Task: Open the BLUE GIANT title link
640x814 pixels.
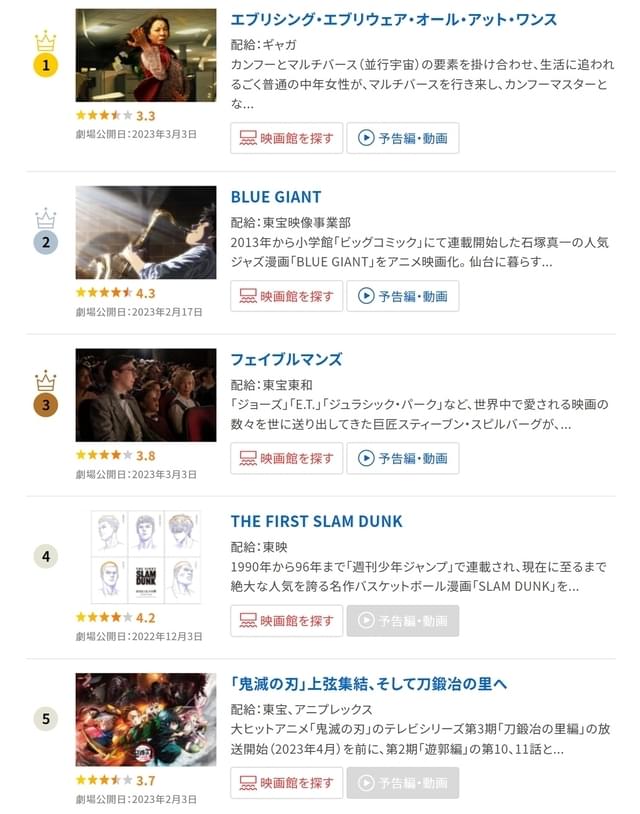Action: tap(276, 197)
